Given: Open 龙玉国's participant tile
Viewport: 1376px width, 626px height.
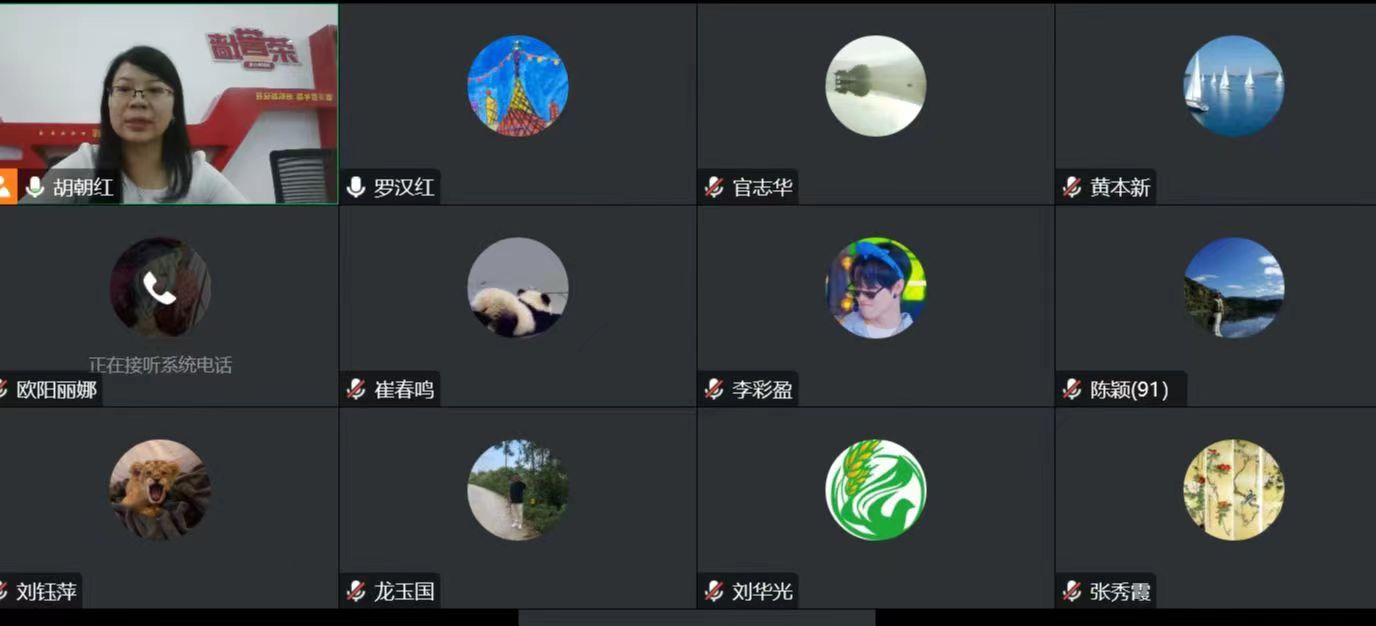Looking at the screenshot, I should point(517,507).
